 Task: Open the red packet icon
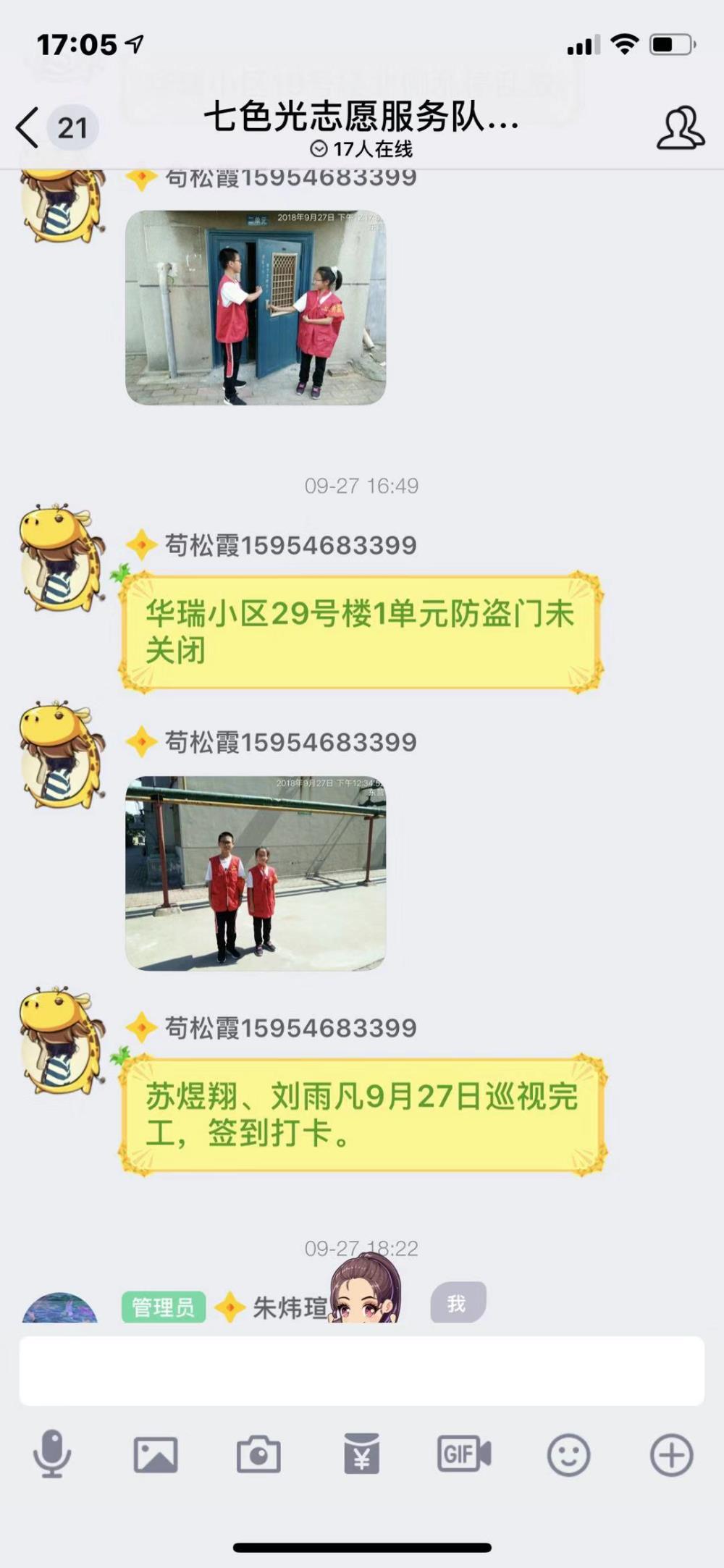click(361, 1454)
